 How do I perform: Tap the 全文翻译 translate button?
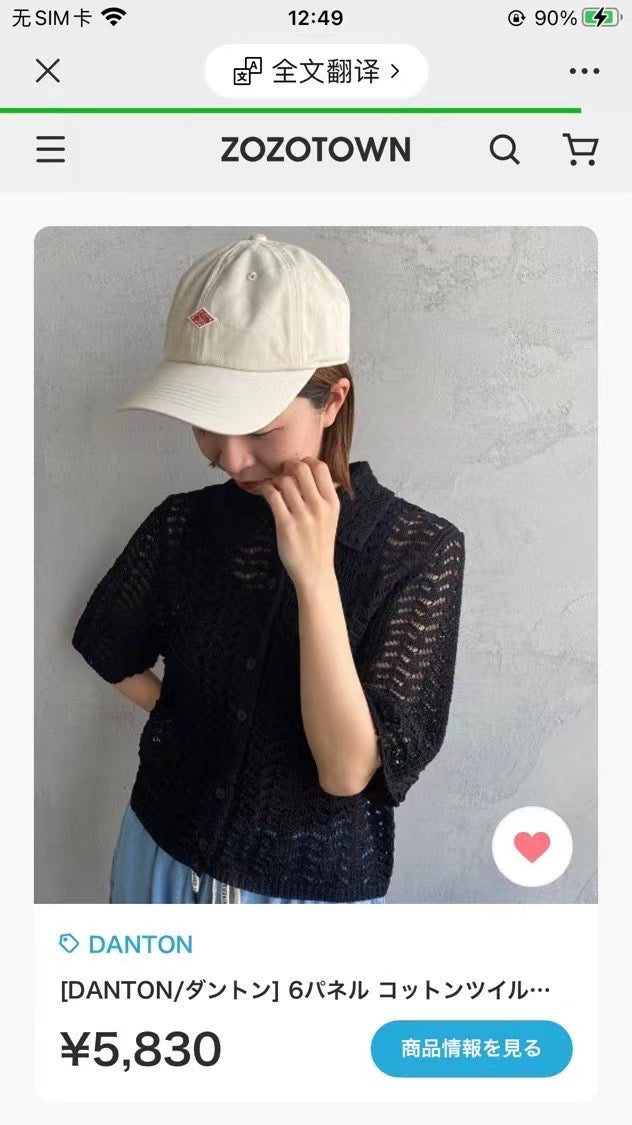pyautogui.click(x=316, y=71)
